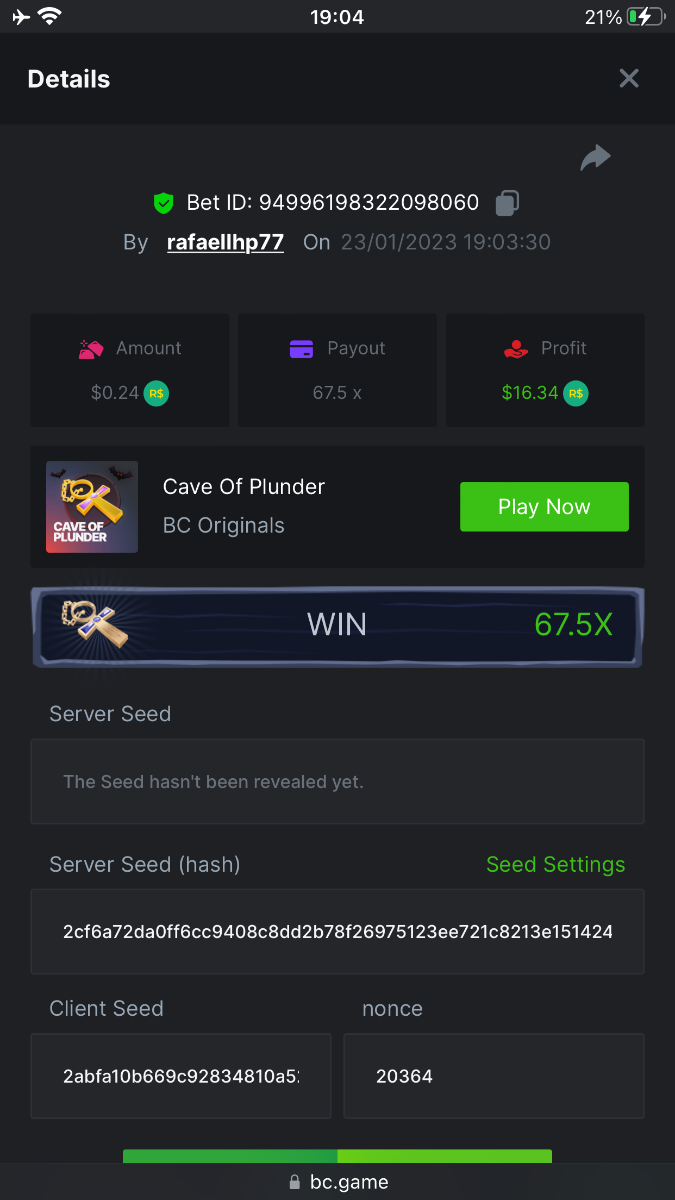Share this bet result

[x=596, y=158]
